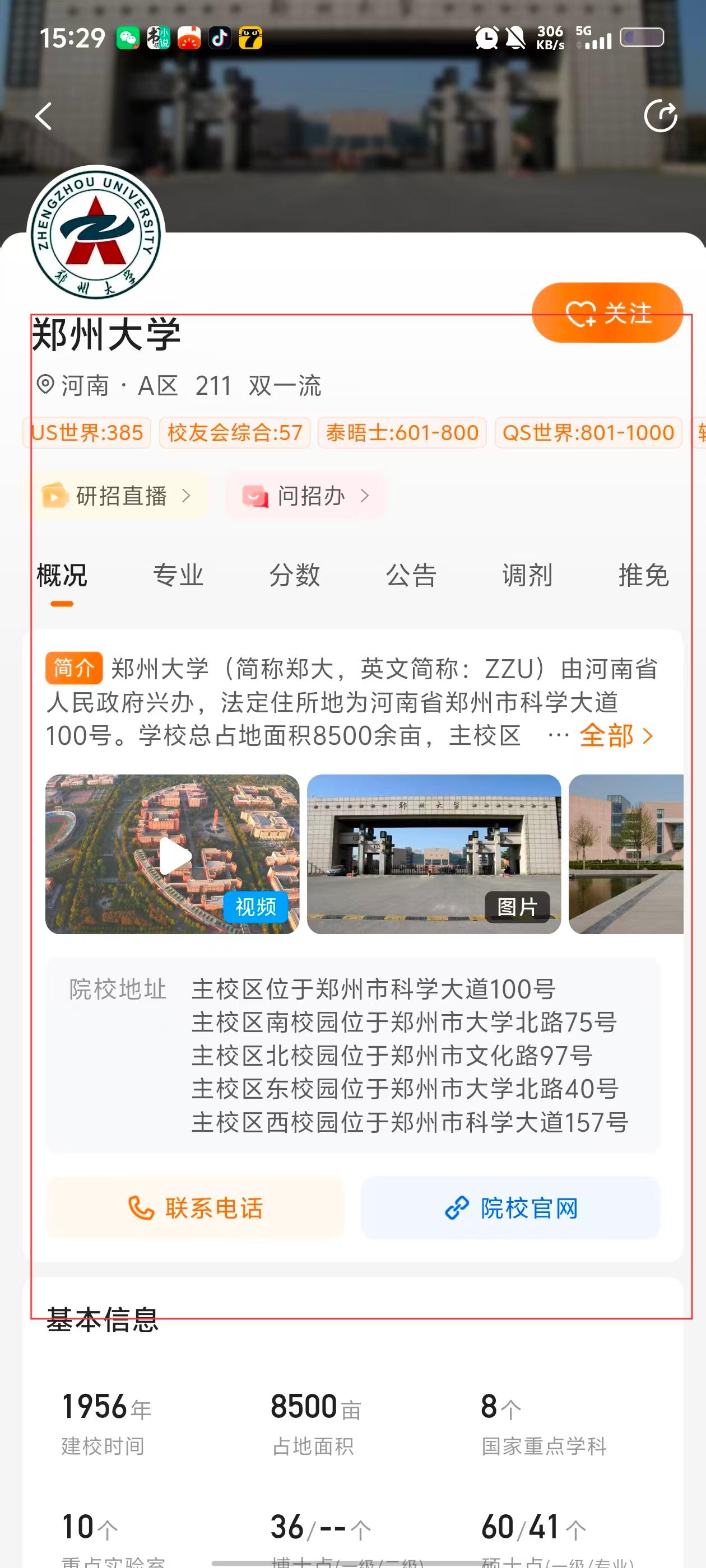
Task: Tap the QS世界:801-1000 ranking chip
Action: (588, 433)
